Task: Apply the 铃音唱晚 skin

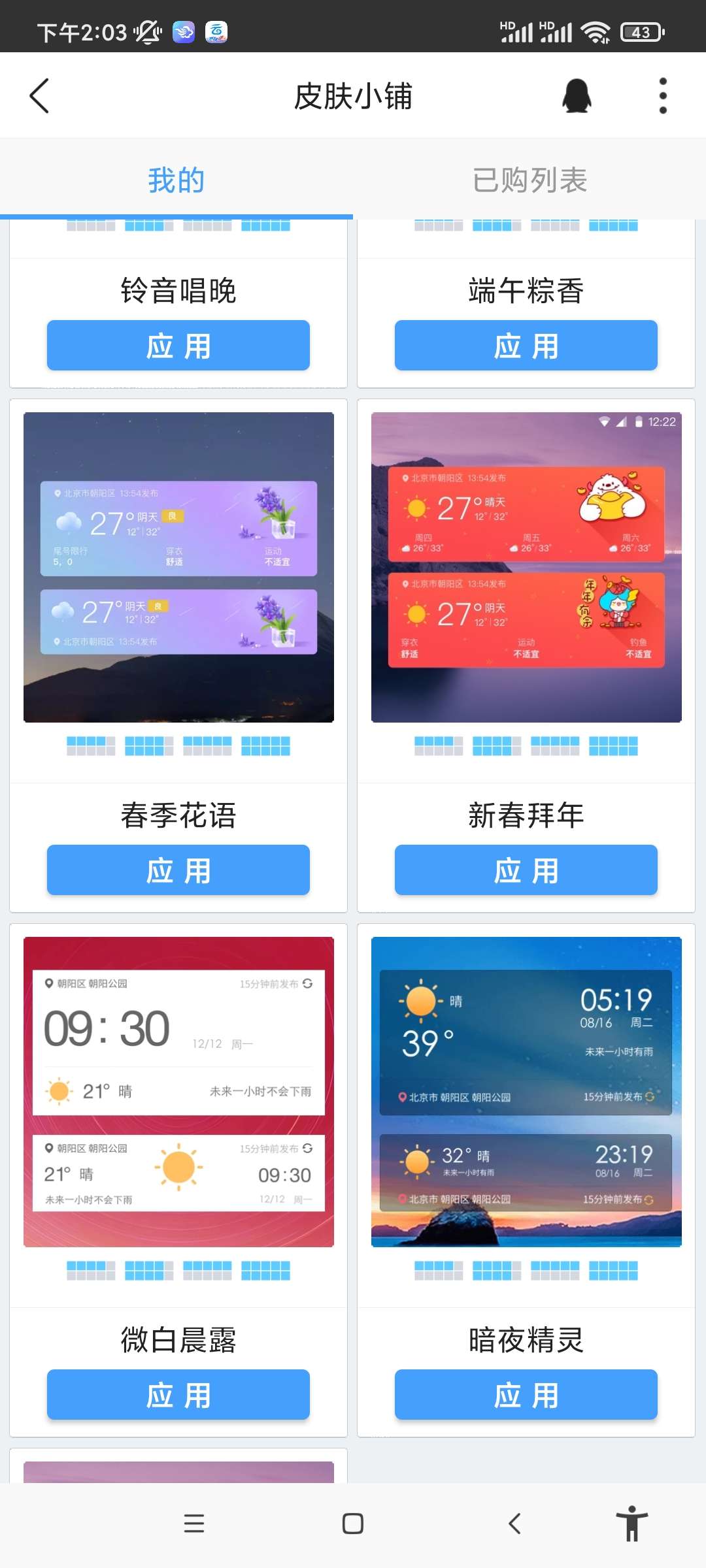Action: point(178,346)
